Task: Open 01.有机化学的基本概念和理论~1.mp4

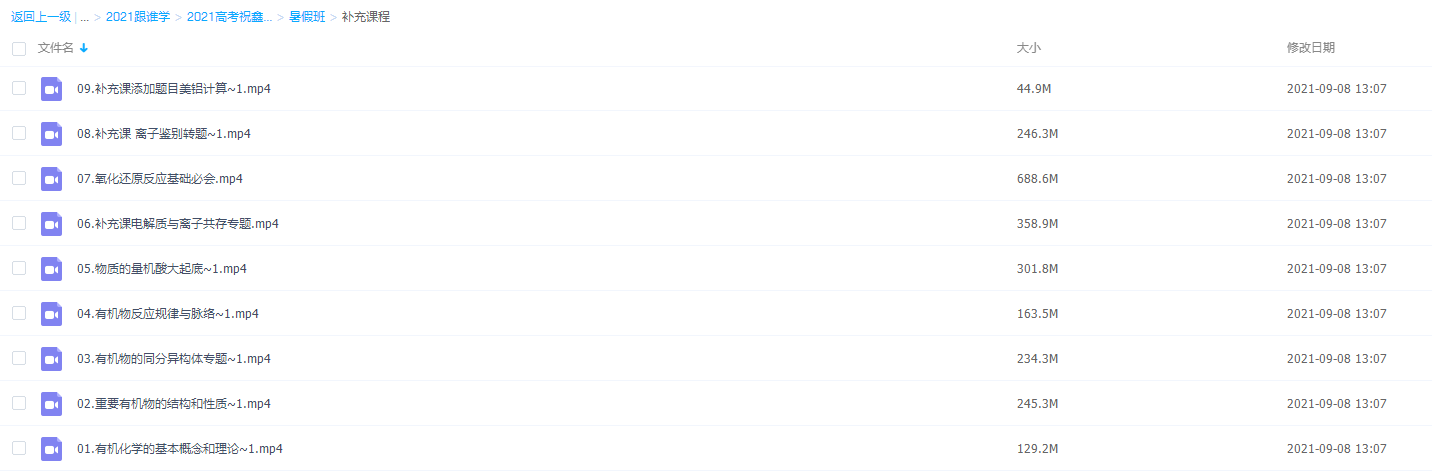Action: click(179, 449)
